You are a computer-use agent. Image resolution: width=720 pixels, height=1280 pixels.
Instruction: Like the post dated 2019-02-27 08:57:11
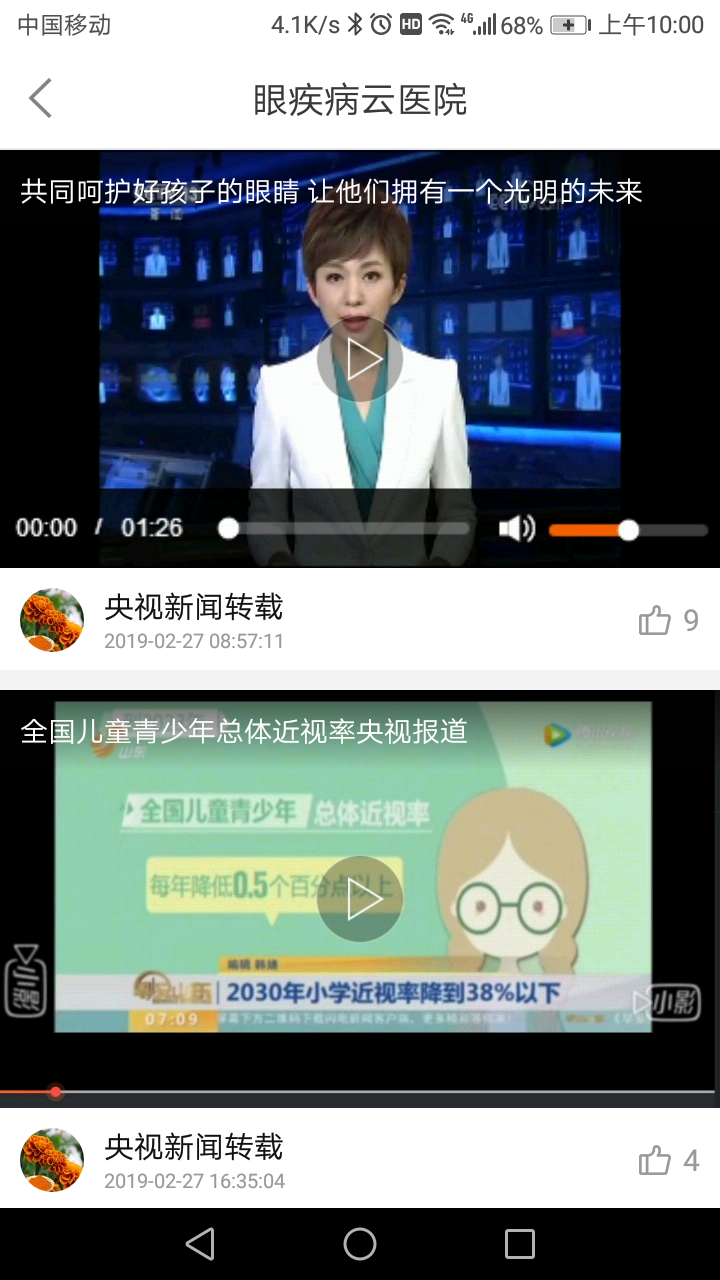[x=656, y=621]
